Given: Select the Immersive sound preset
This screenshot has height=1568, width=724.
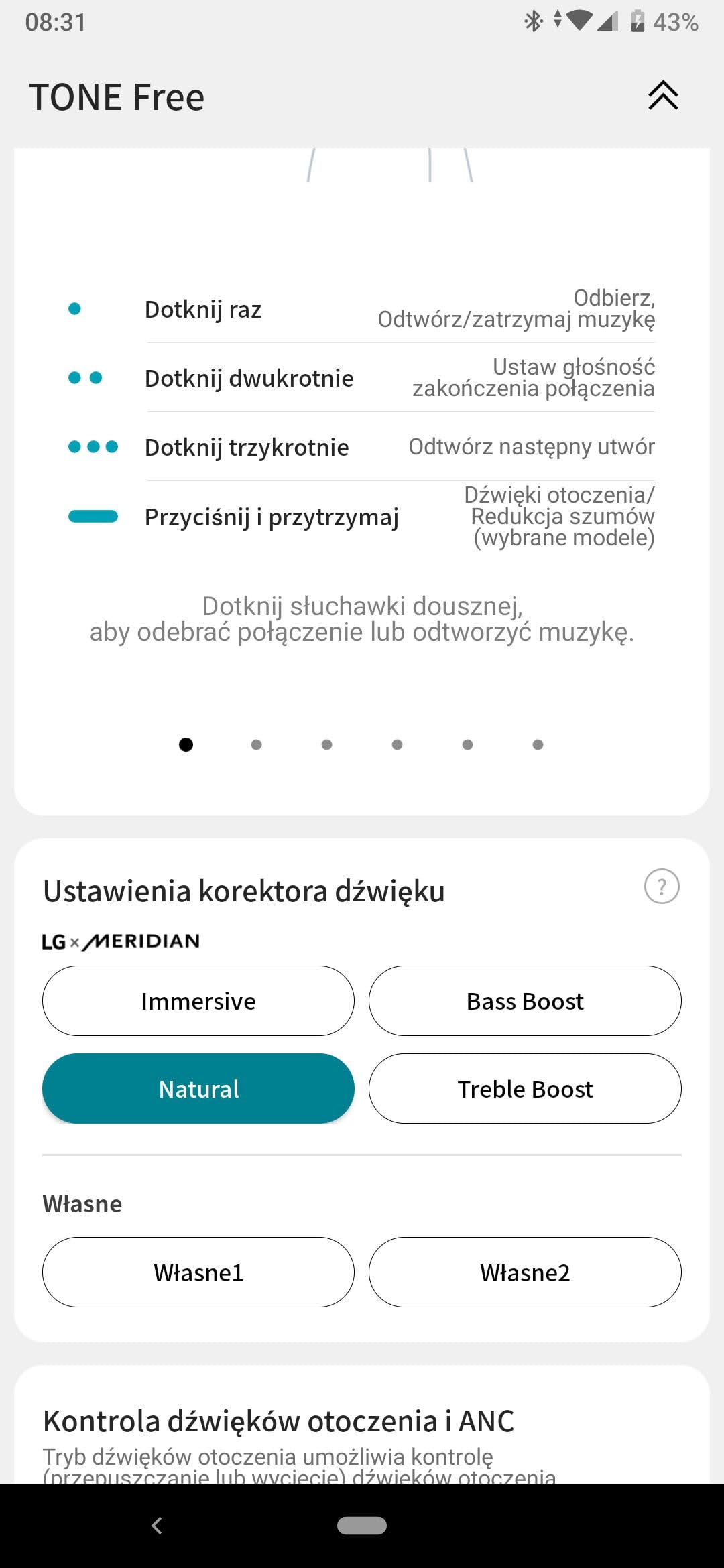Looking at the screenshot, I should point(198,1001).
